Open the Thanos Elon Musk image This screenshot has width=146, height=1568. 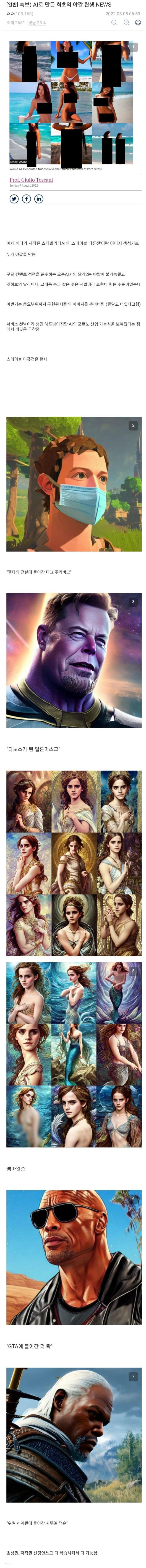pos(73,660)
